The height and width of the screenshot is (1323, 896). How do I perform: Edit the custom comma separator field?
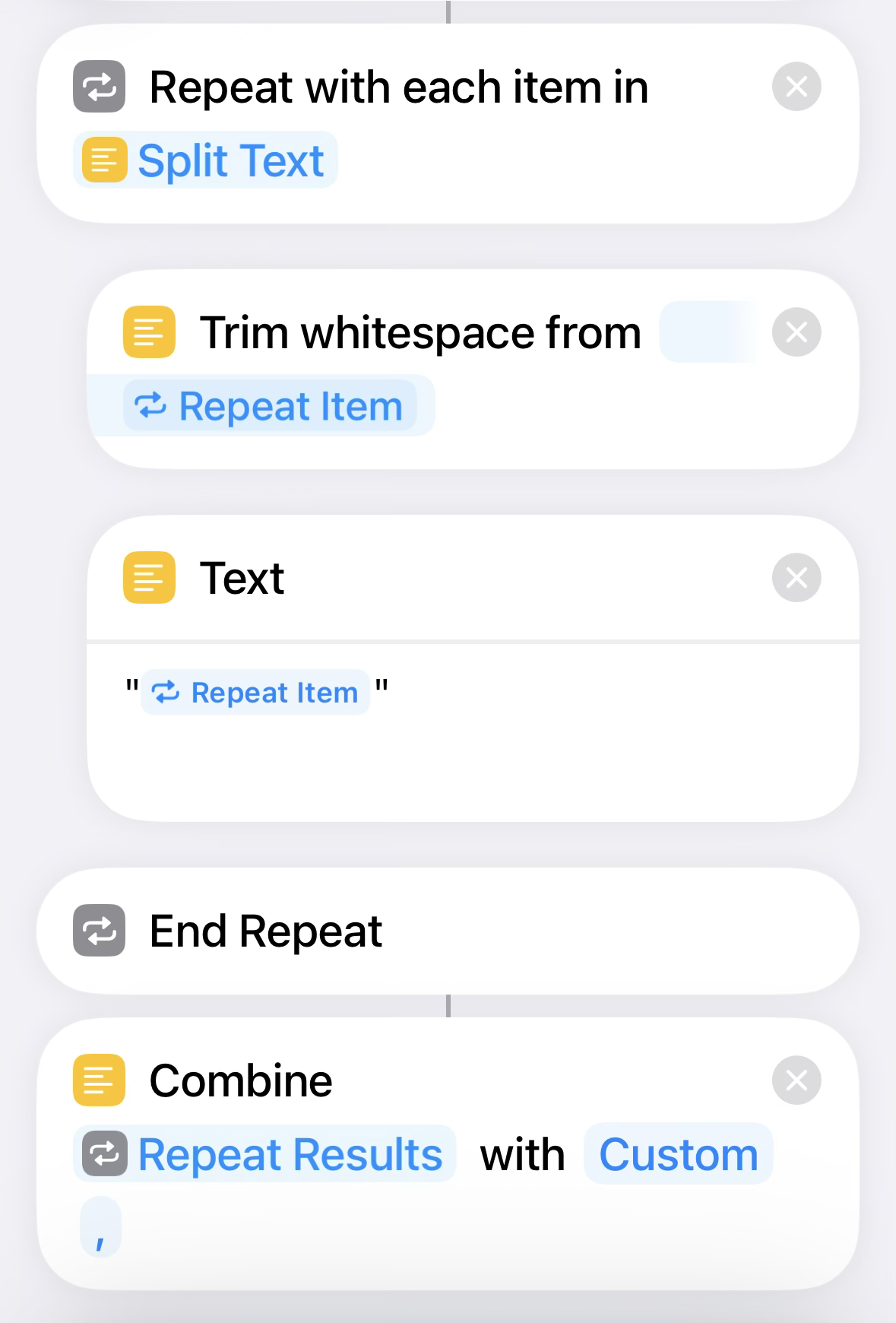(100, 1227)
